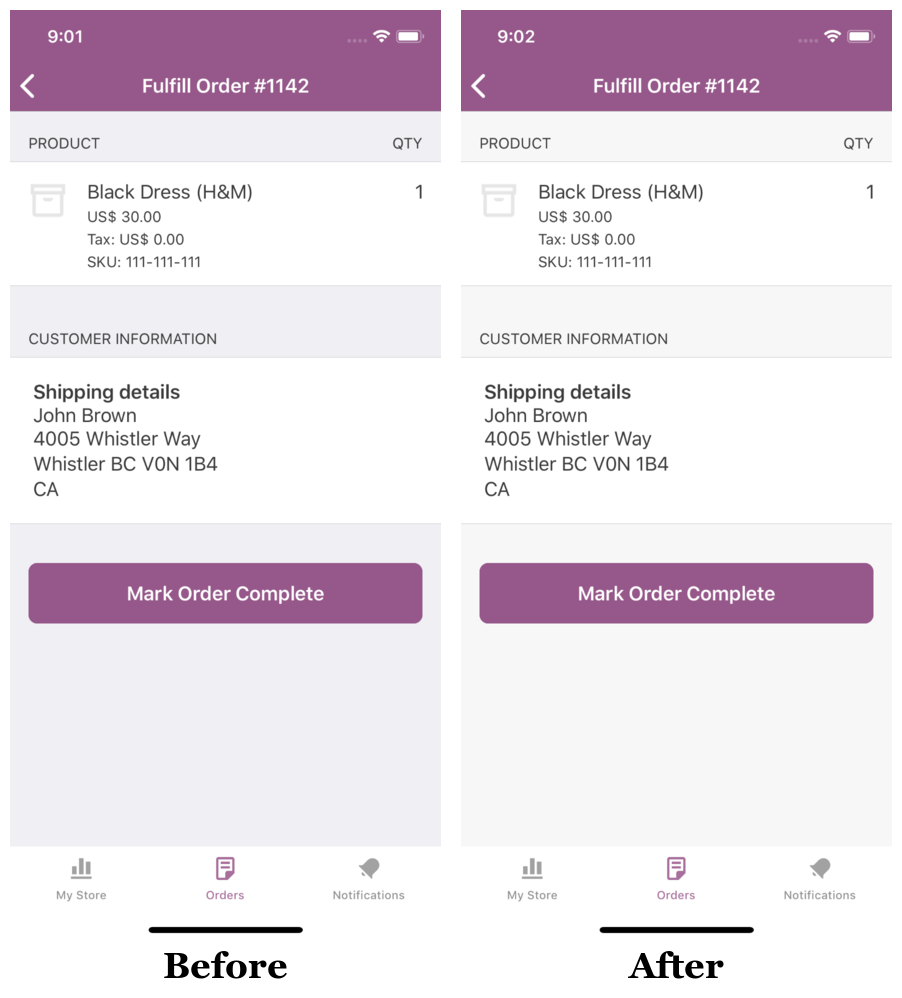Go back from Fulfill Order in Before screenshot
Screen dimensions: 902x998
[28, 86]
